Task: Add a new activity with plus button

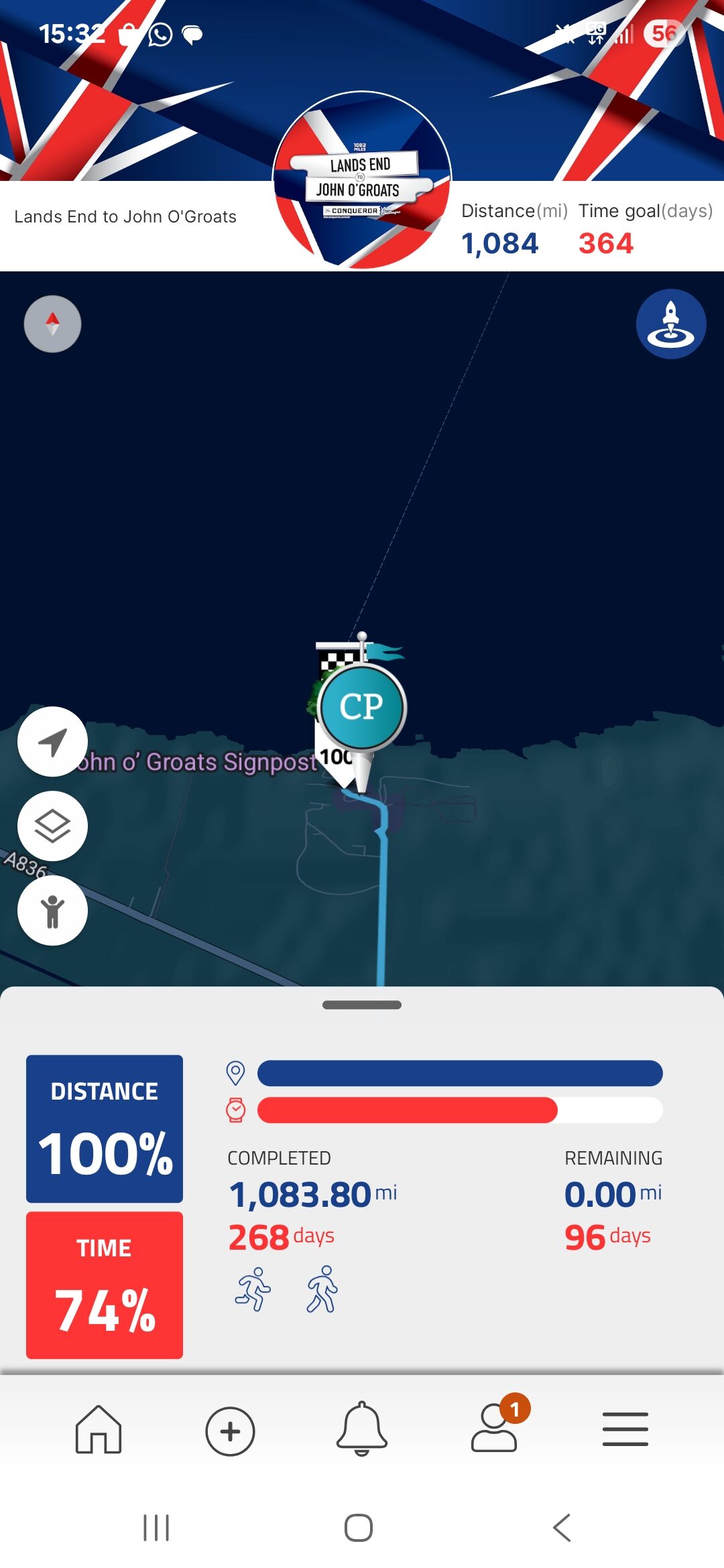Action: [x=230, y=1431]
